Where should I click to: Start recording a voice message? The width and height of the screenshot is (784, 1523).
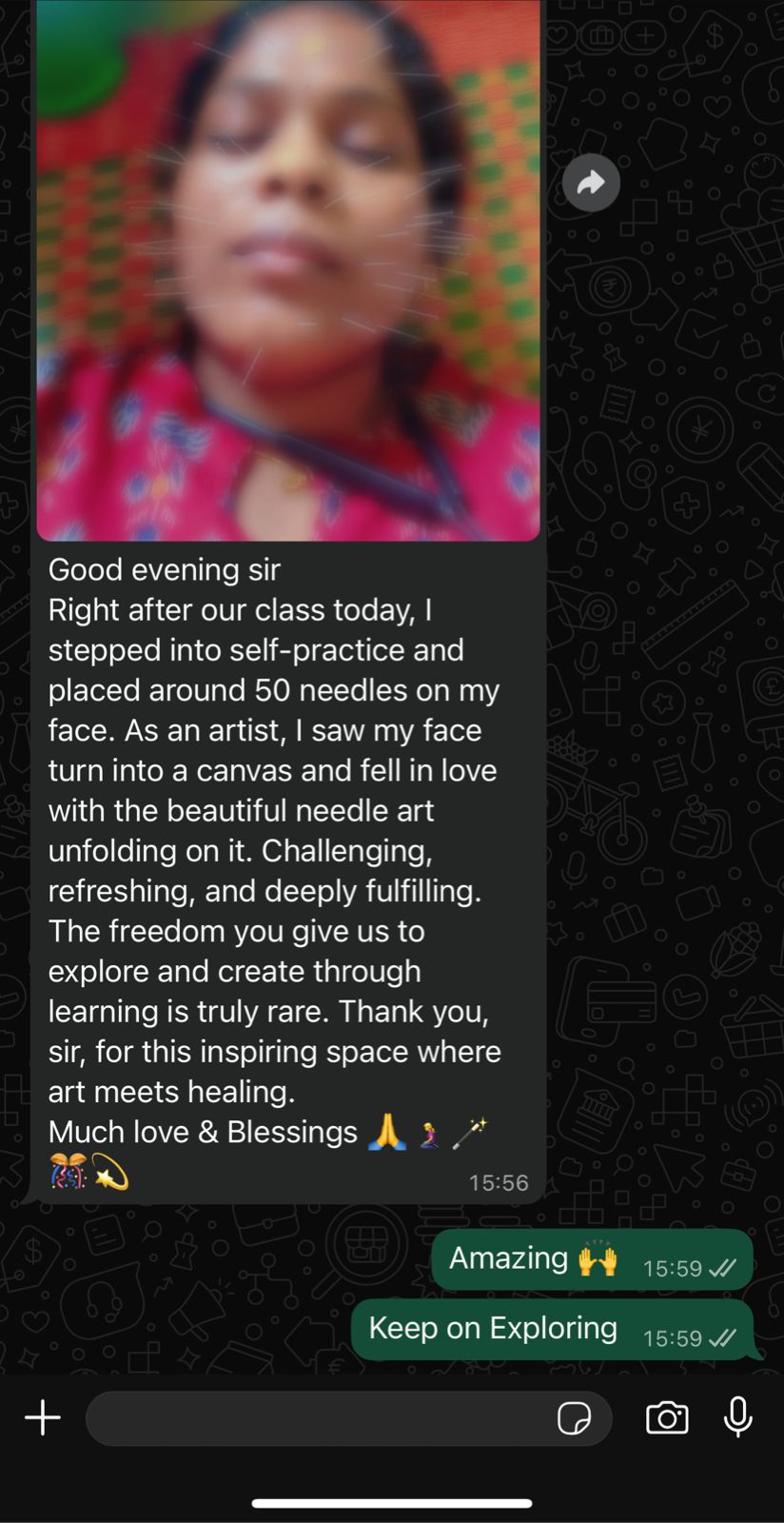(737, 1417)
